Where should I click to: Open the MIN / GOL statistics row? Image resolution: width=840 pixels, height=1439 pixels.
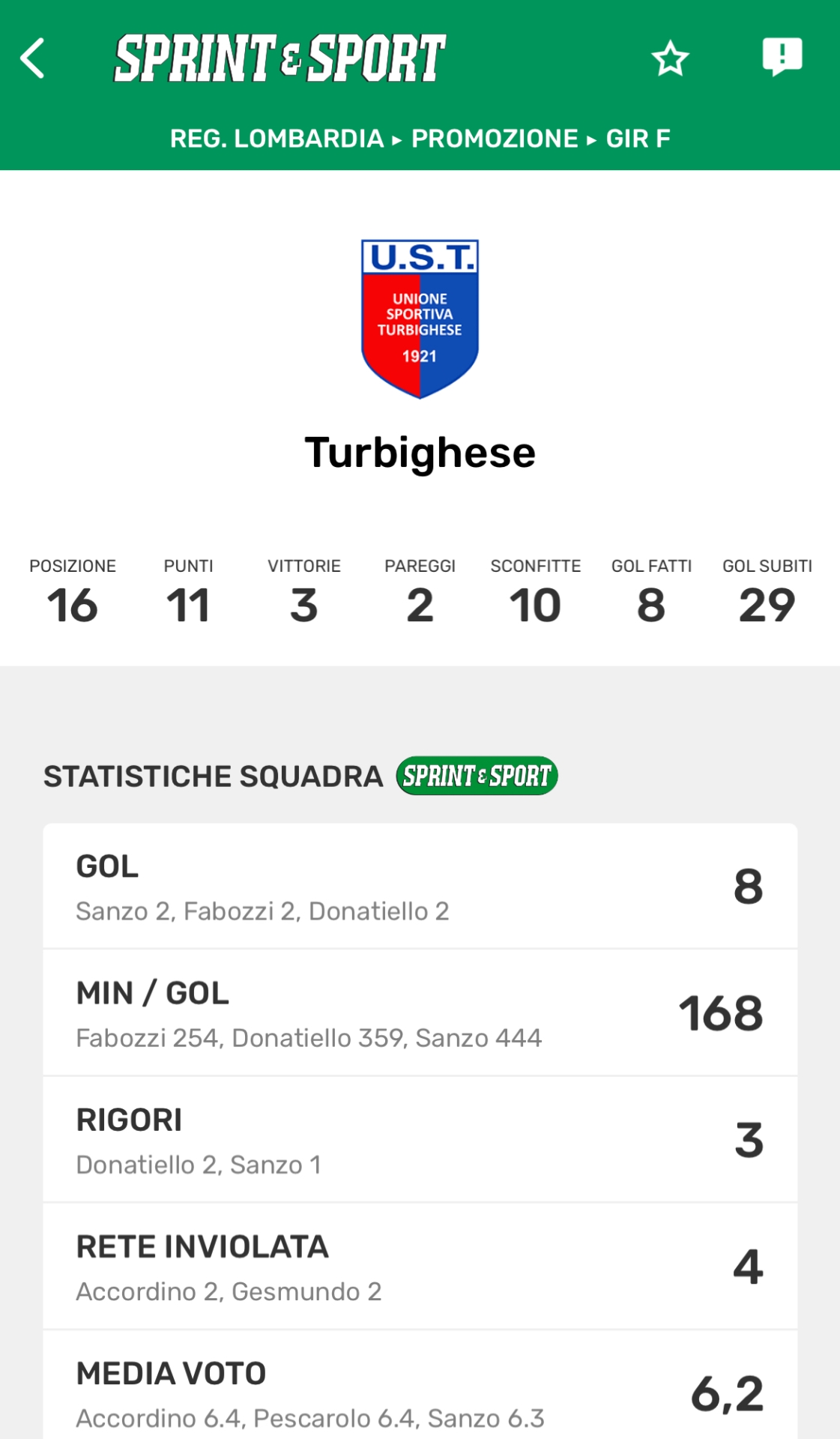[x=420, y=1013]
